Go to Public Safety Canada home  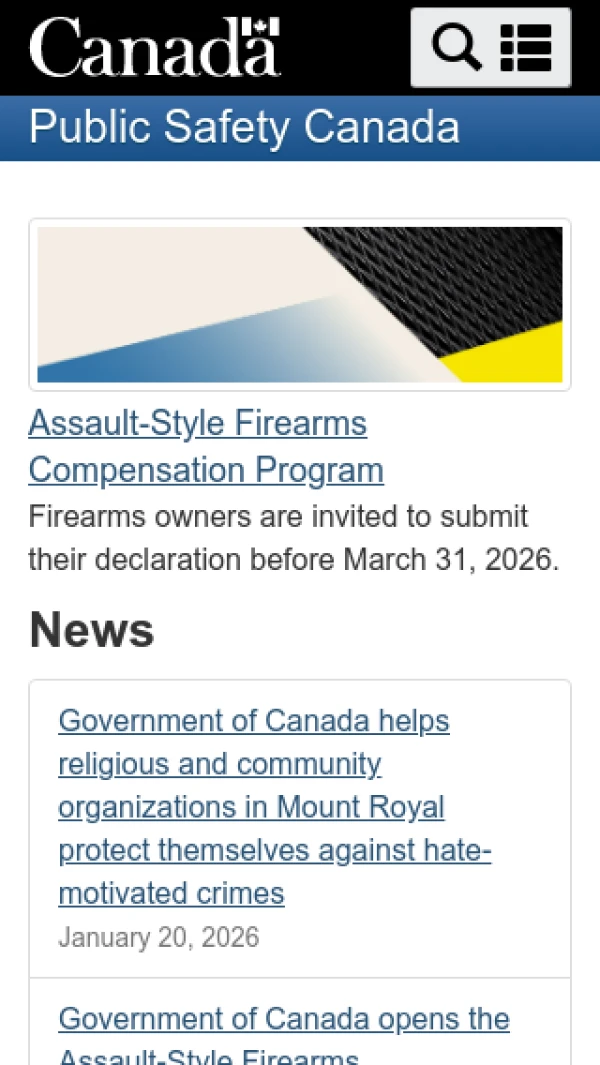pos(245,127)
